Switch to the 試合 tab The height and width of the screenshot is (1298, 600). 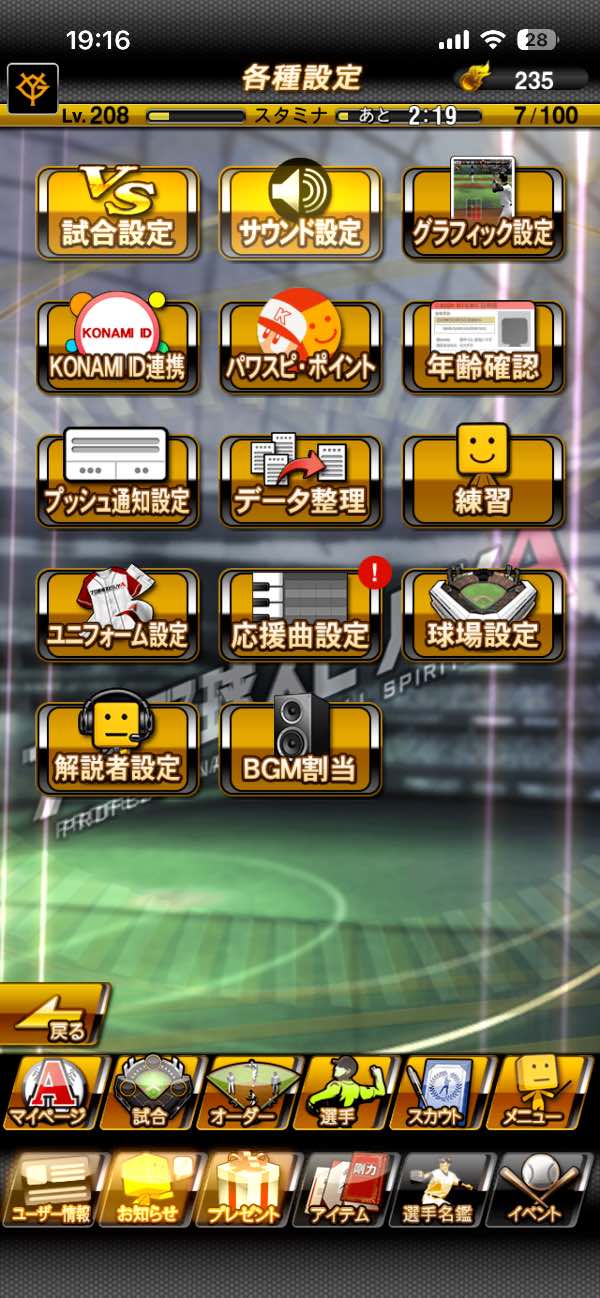pos(150,1093)
